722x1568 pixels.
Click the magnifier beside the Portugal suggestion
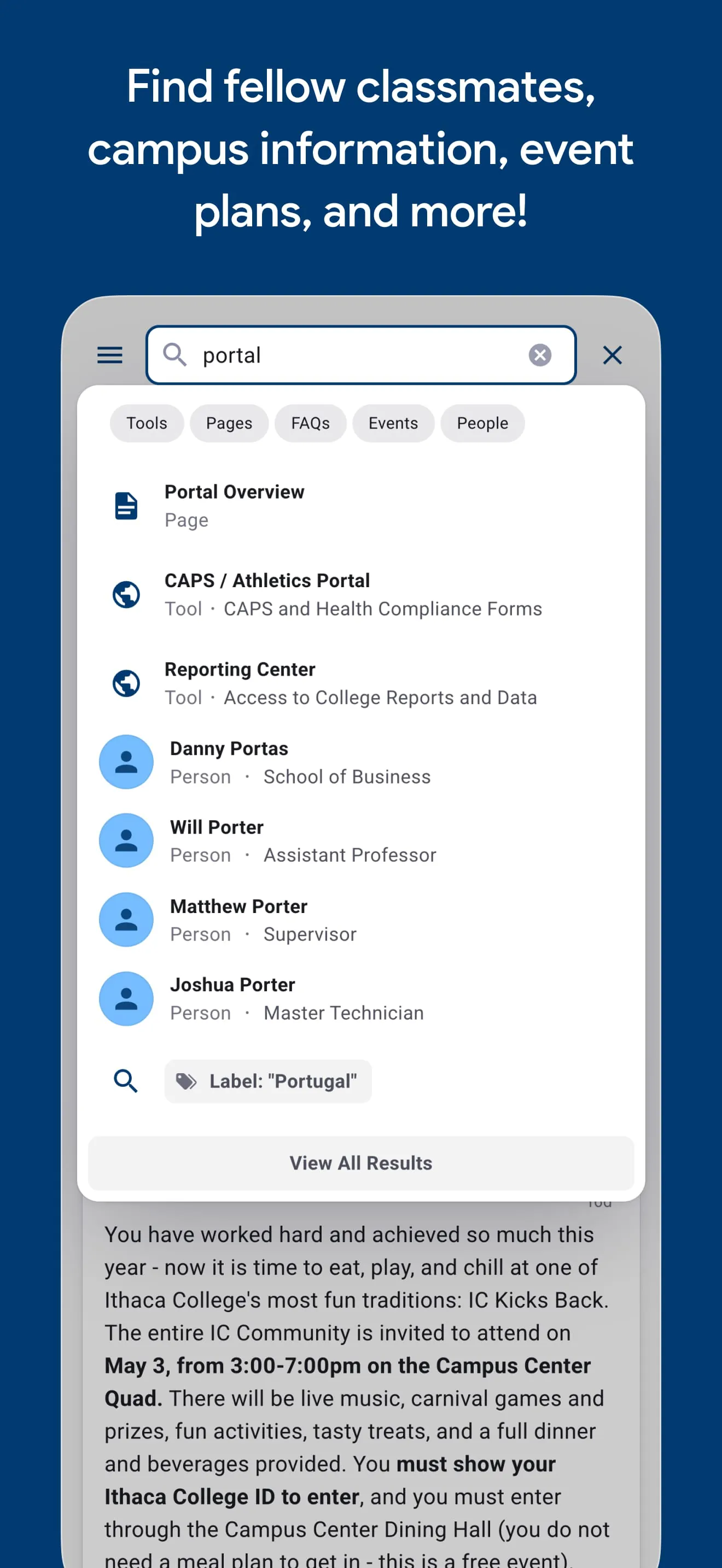click(x=125, y=1081)
